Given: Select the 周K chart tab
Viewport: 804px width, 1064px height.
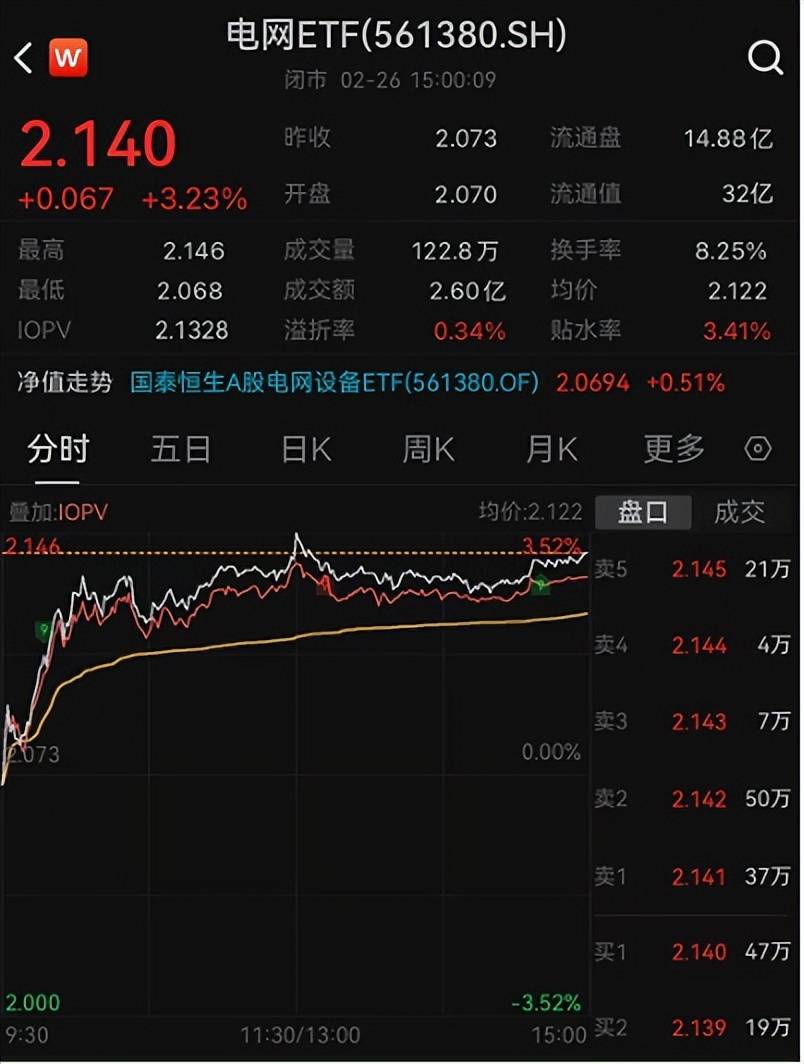Looking at the screenshot, I should coord(428,449).
